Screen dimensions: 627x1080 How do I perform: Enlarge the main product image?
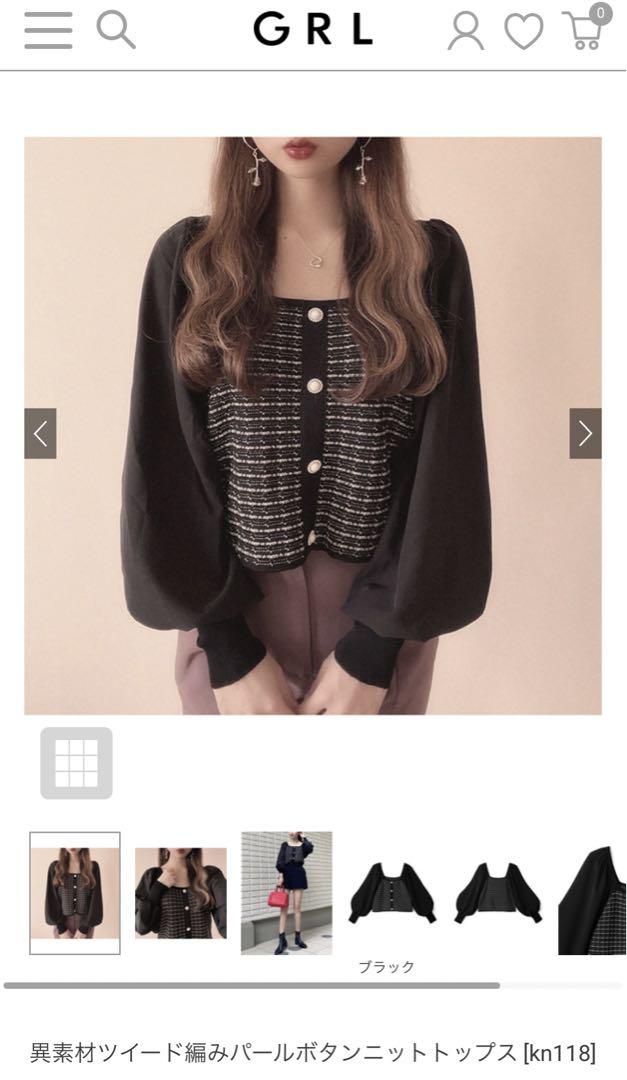click(313, 426)
